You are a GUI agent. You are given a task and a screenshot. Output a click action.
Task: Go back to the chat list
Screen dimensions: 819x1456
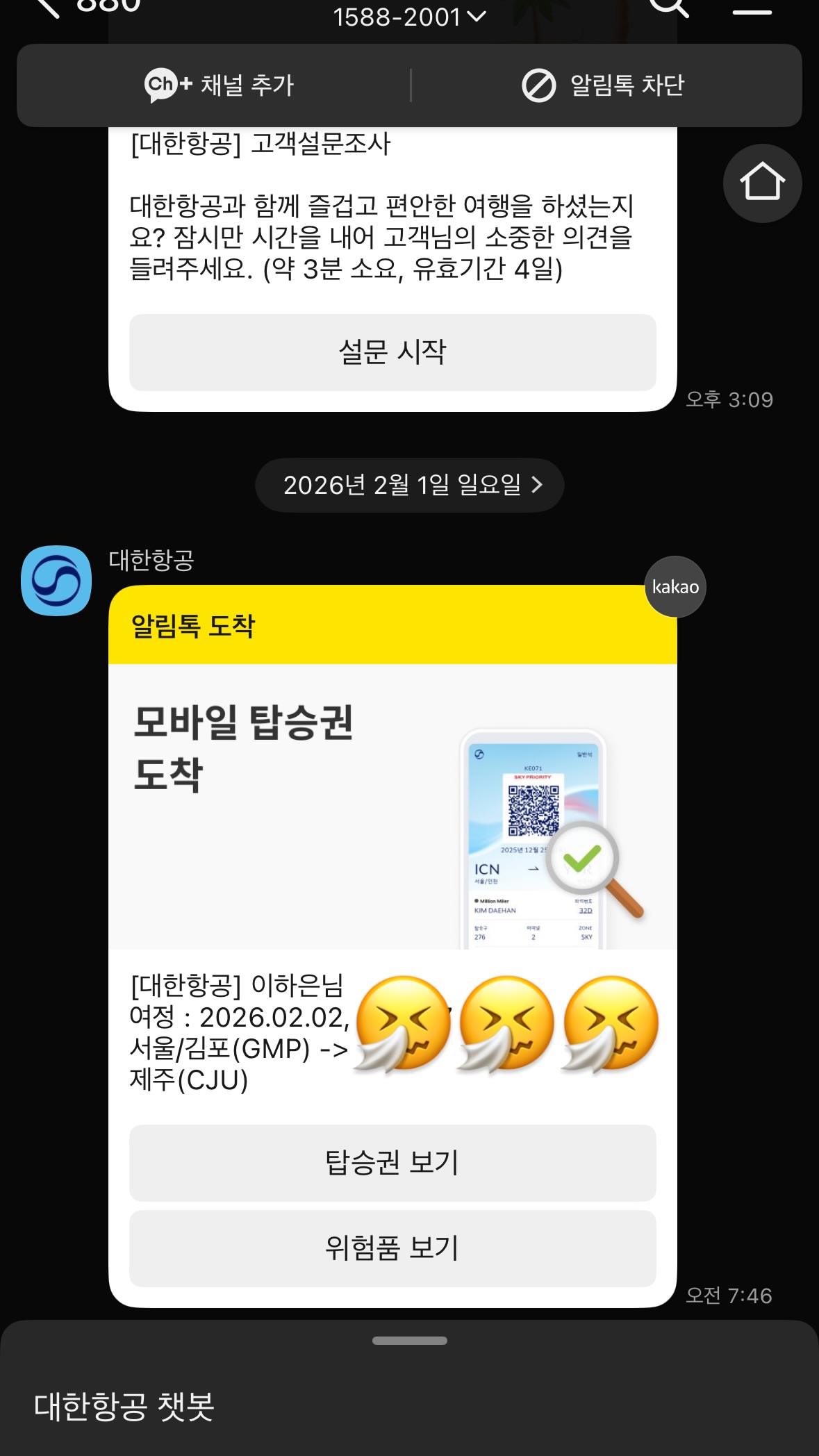tap(47, 7)
